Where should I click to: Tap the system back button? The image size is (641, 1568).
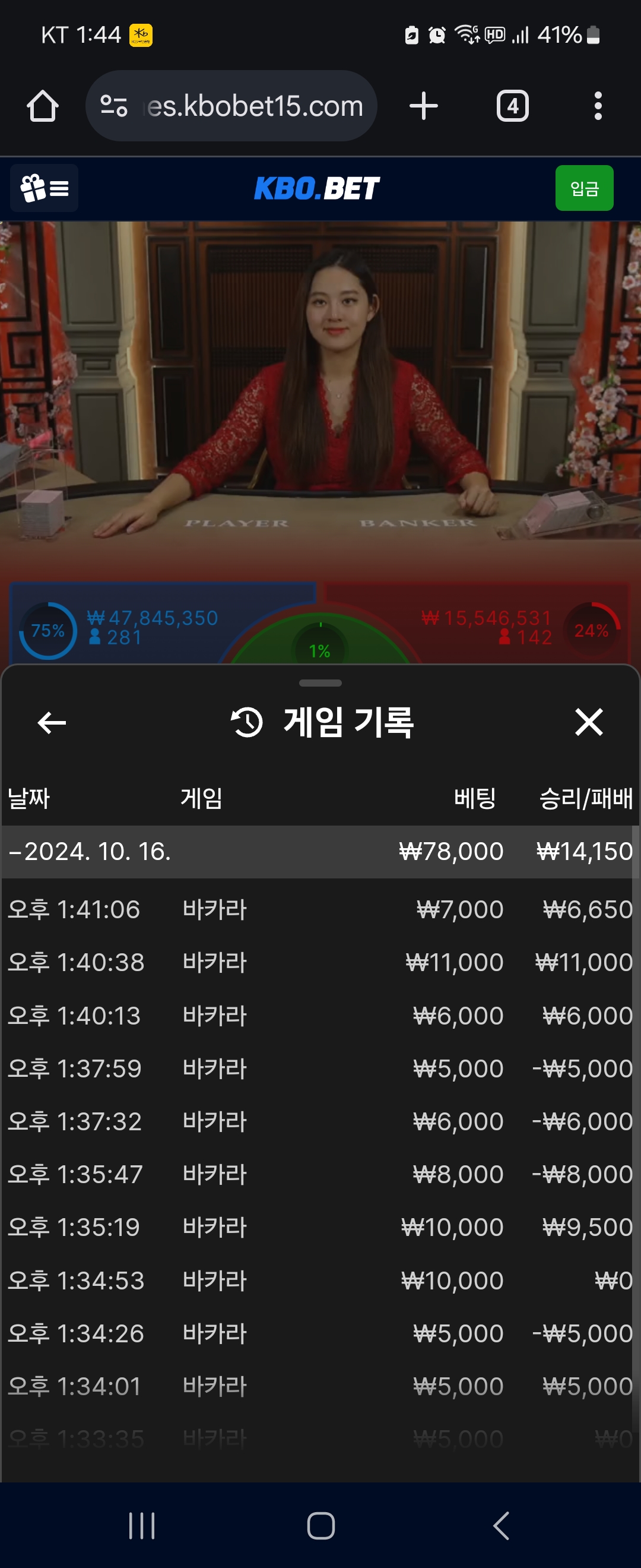tap(501, 1525)
